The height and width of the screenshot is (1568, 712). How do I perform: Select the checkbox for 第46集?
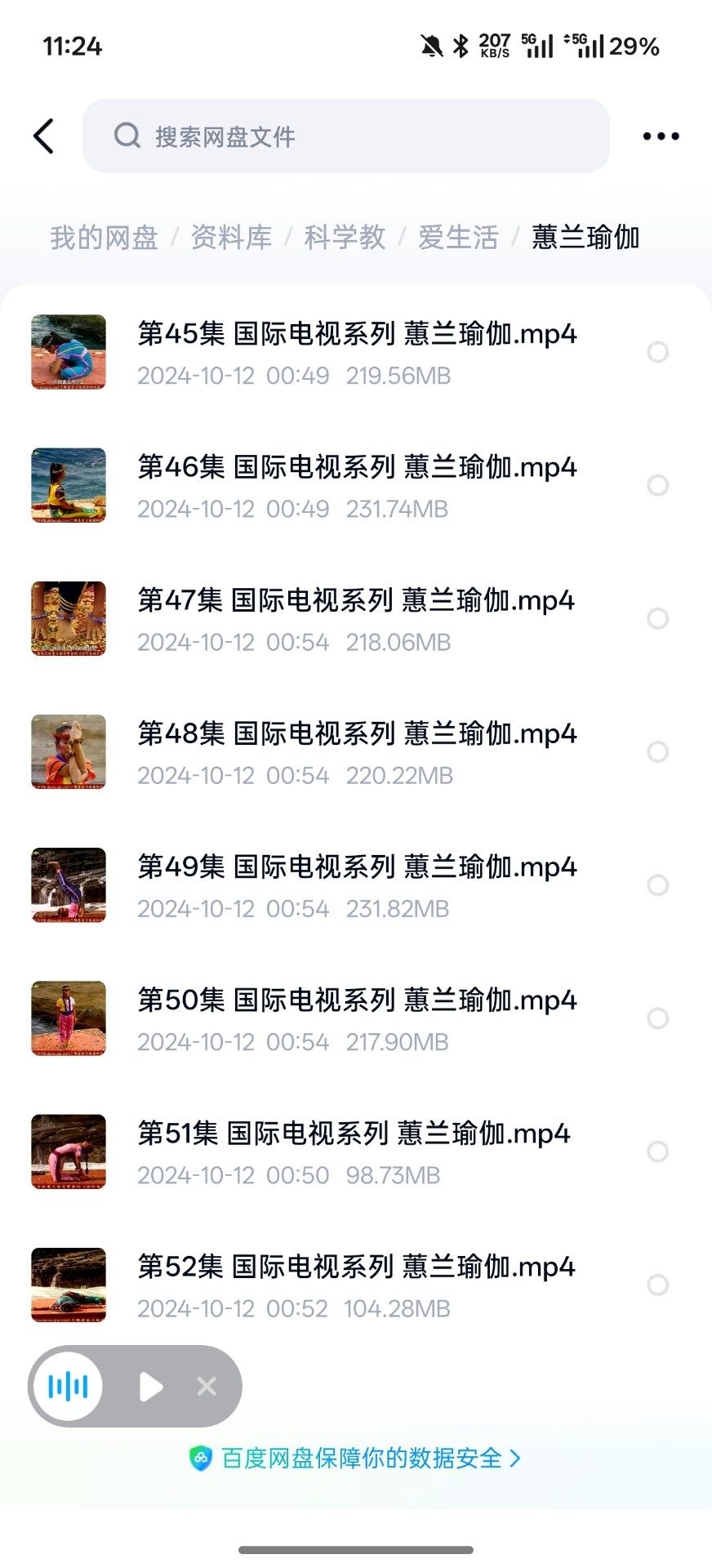click(657, 485)
